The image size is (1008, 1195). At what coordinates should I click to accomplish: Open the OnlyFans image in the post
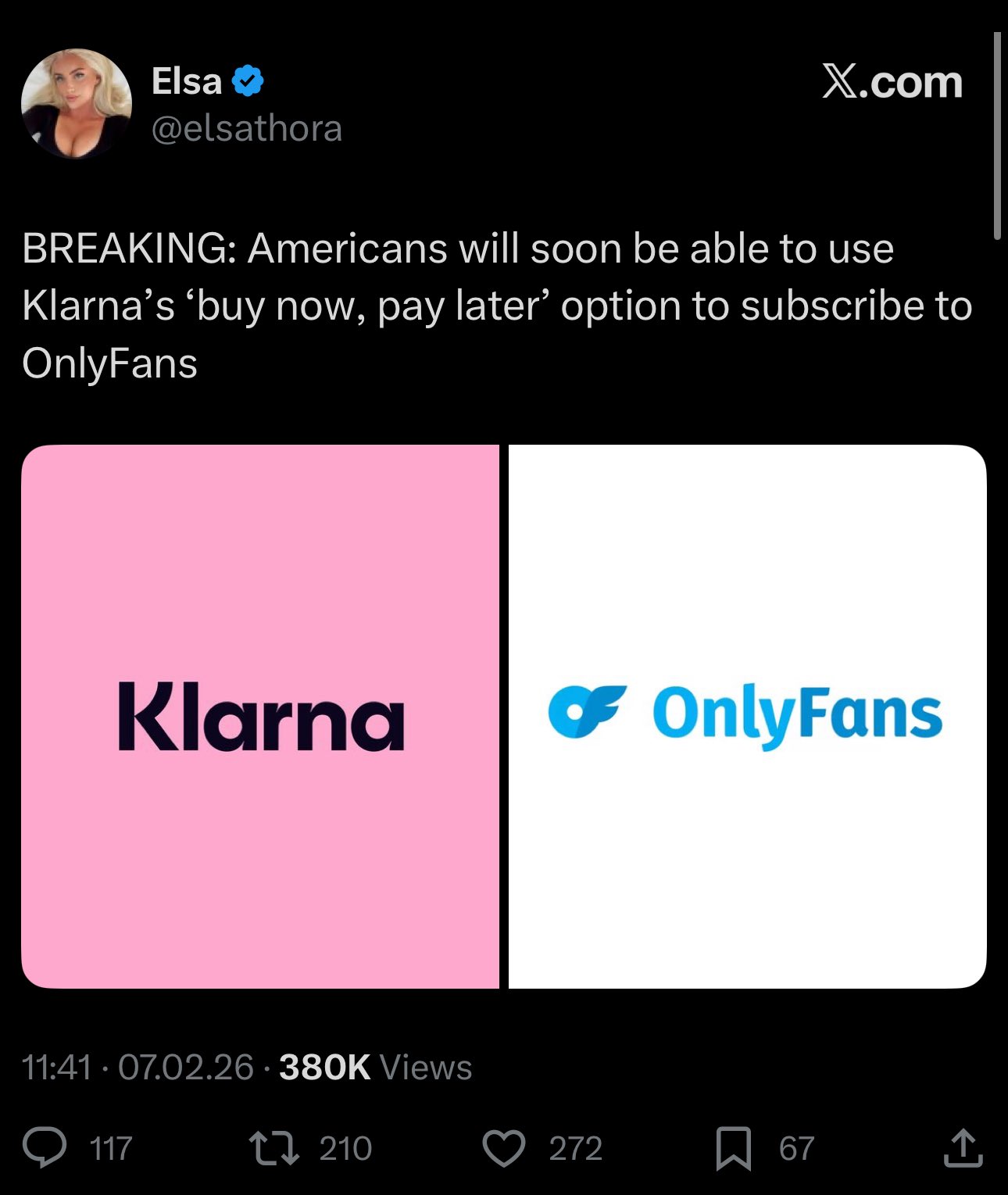point(747,716)
